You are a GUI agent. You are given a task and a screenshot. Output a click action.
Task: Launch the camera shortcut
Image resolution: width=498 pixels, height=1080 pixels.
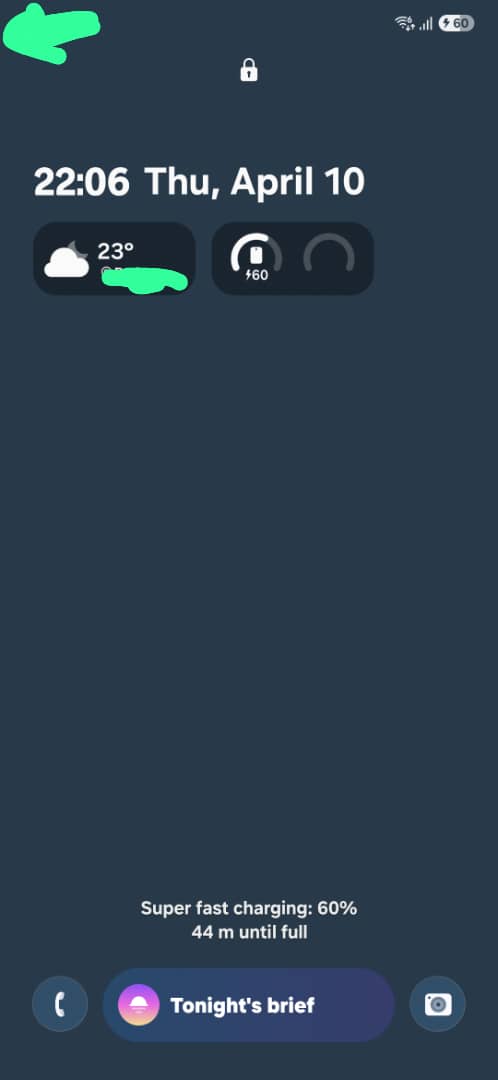click(x=437, y=1004)
